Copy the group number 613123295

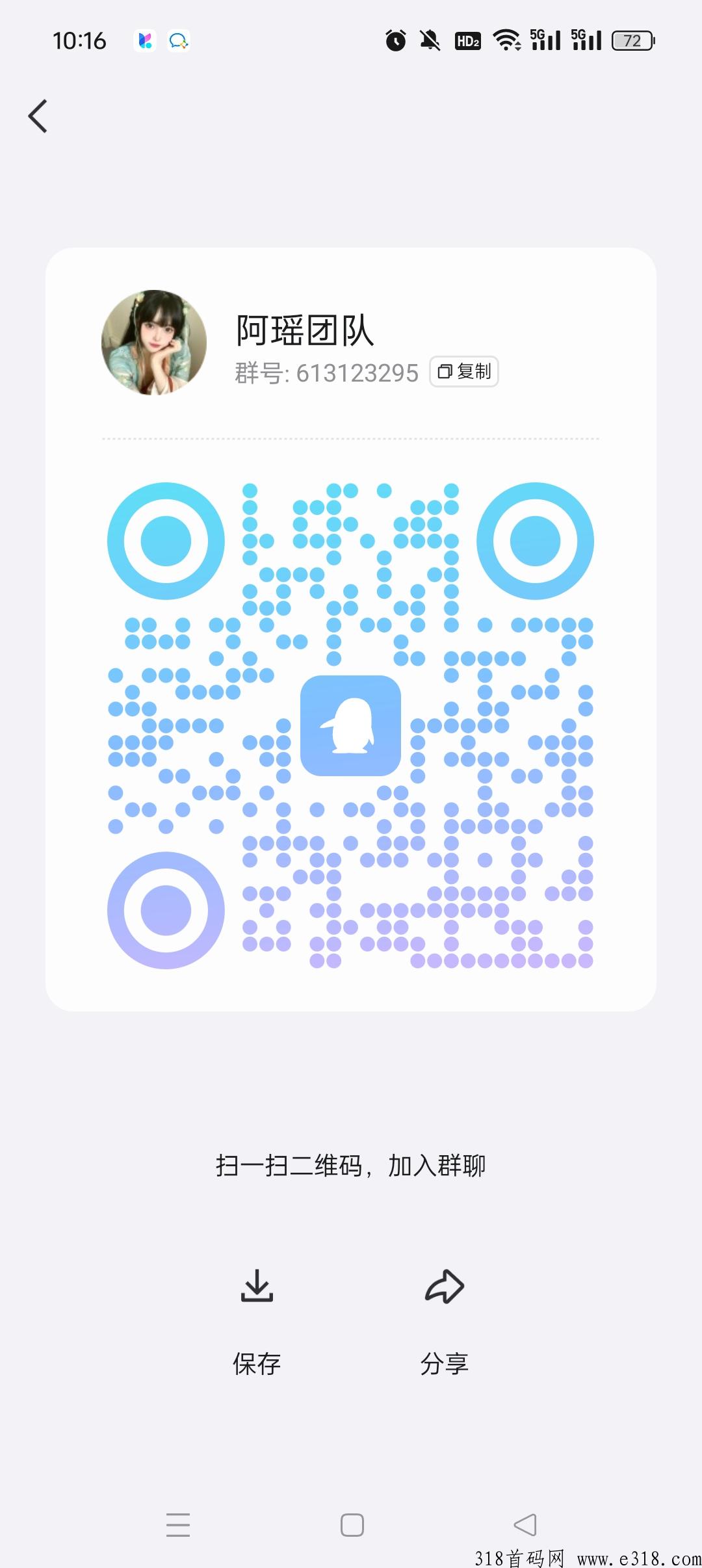[x=464, y=371]
